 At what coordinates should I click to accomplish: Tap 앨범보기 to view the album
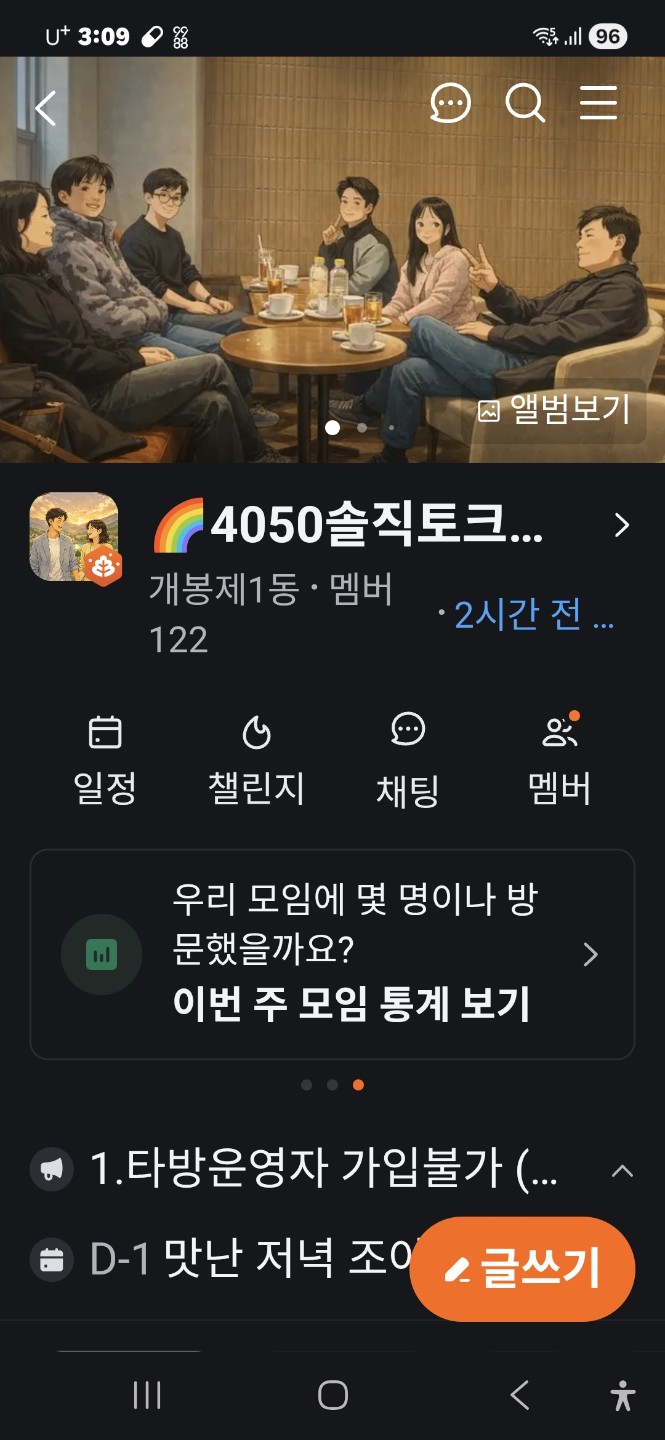coord(555,409)
